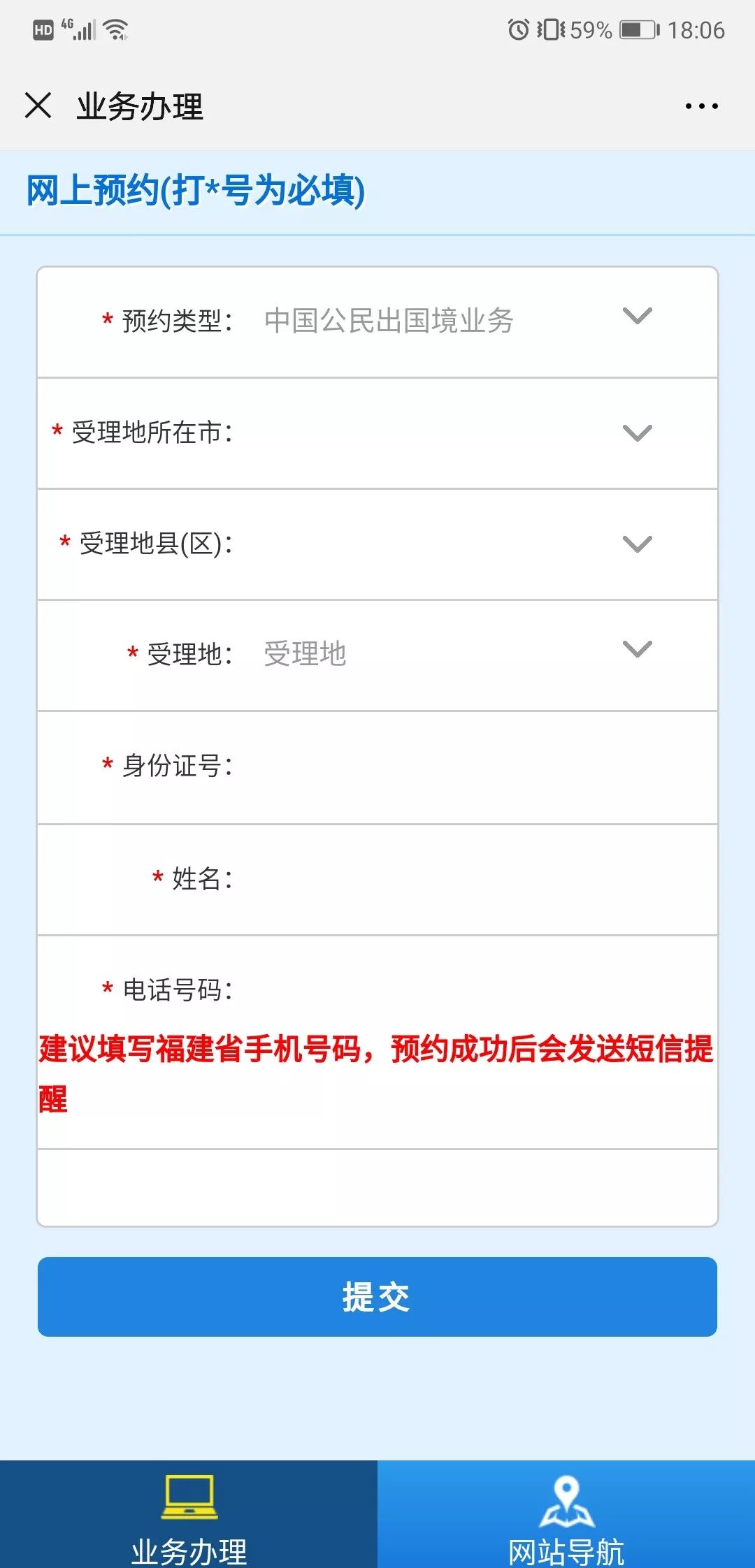Expand the 受理地所在市 dropdown
This screenshot has height=1568, width=755.
pos(636,433)
